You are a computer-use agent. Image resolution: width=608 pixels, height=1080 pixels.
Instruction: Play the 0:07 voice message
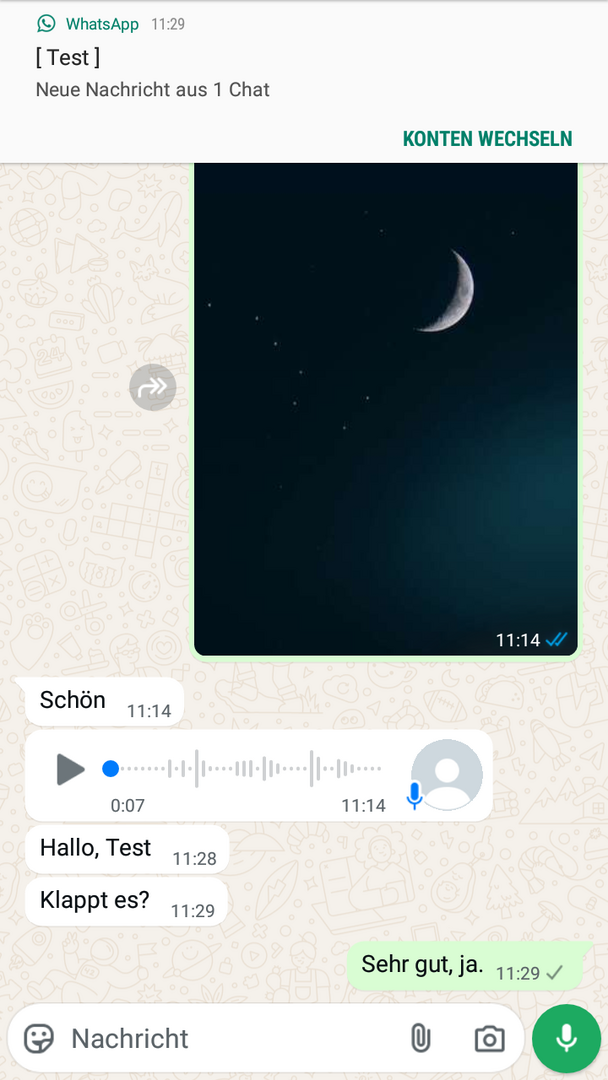(x=70, y=769)
